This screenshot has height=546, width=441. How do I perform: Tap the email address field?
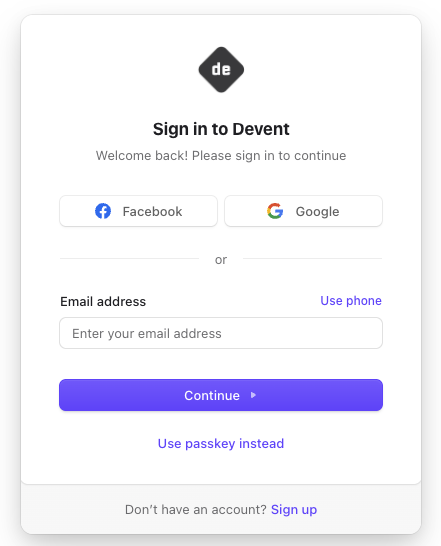(x=221, y=333)
